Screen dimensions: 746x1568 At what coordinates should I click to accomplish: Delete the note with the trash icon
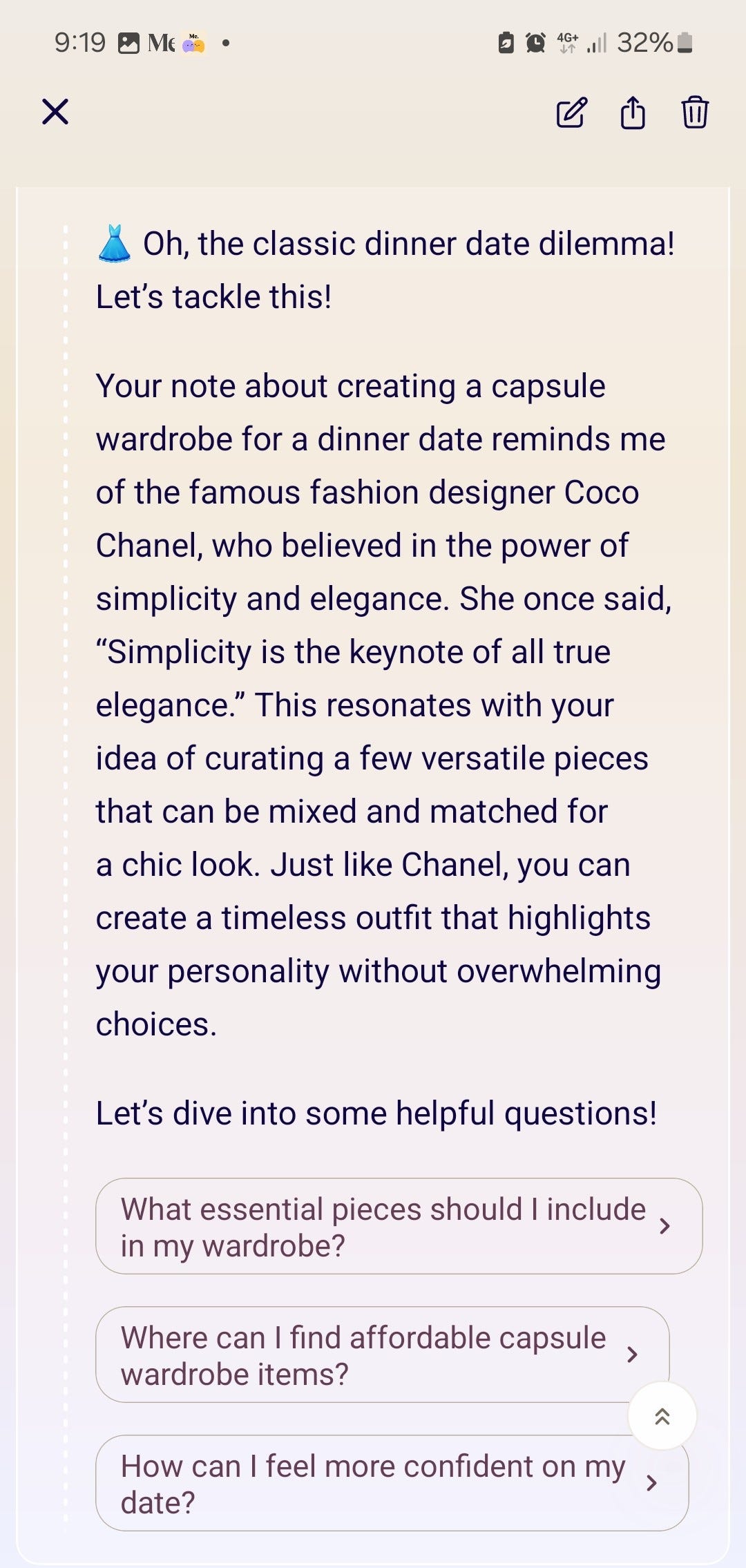[695, 113]
